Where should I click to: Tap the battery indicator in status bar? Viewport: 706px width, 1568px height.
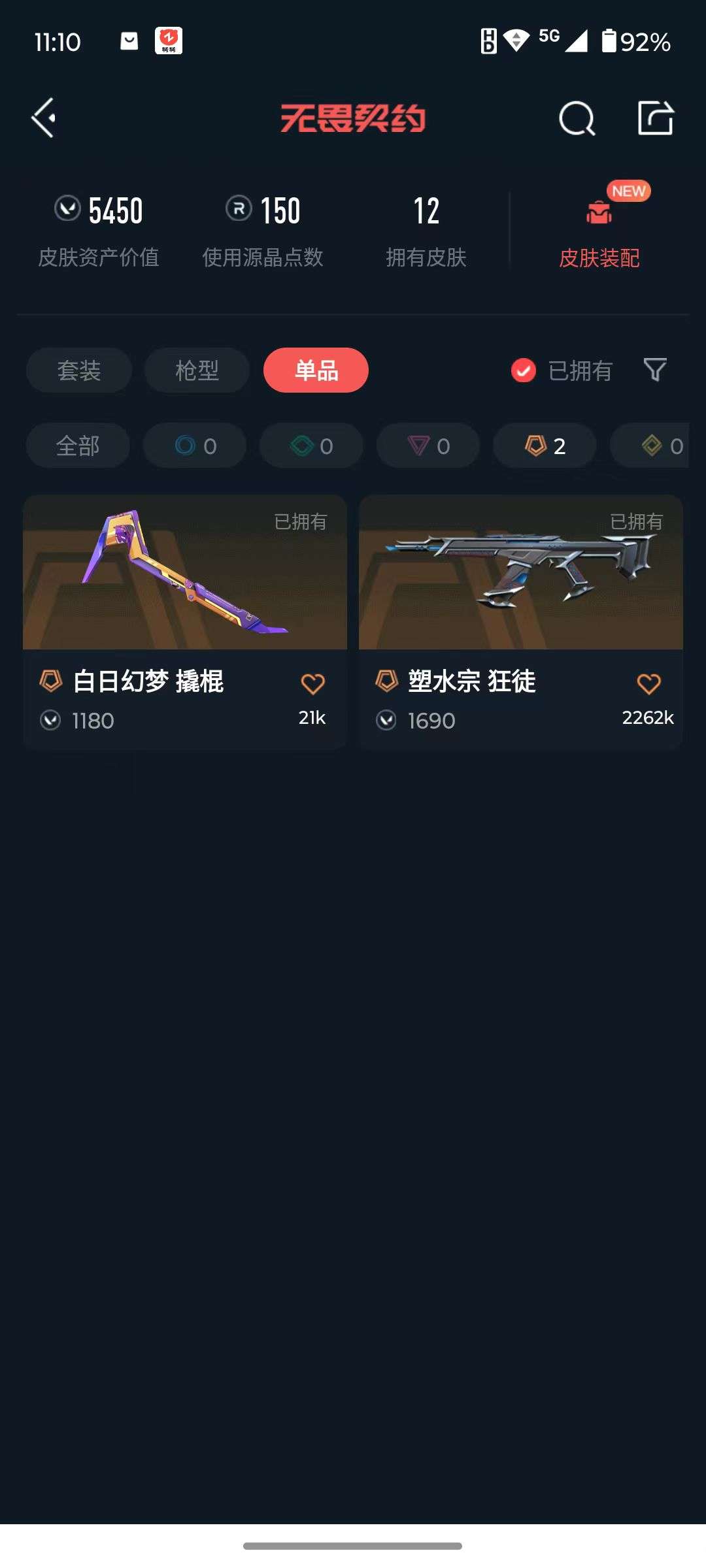[x=611, y=41]
